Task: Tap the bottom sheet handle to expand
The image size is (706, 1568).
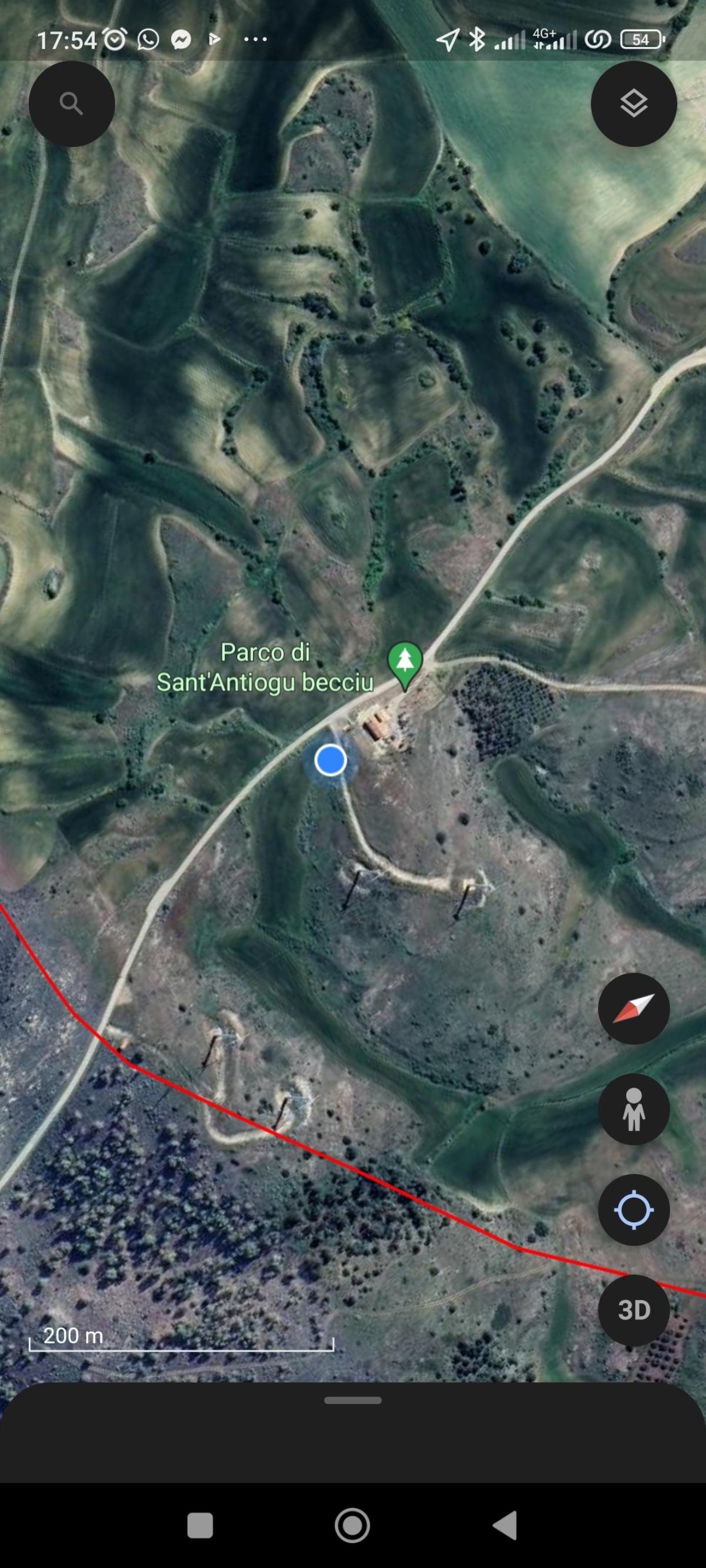Action: pyautogui.click(x=352, y=1400)
